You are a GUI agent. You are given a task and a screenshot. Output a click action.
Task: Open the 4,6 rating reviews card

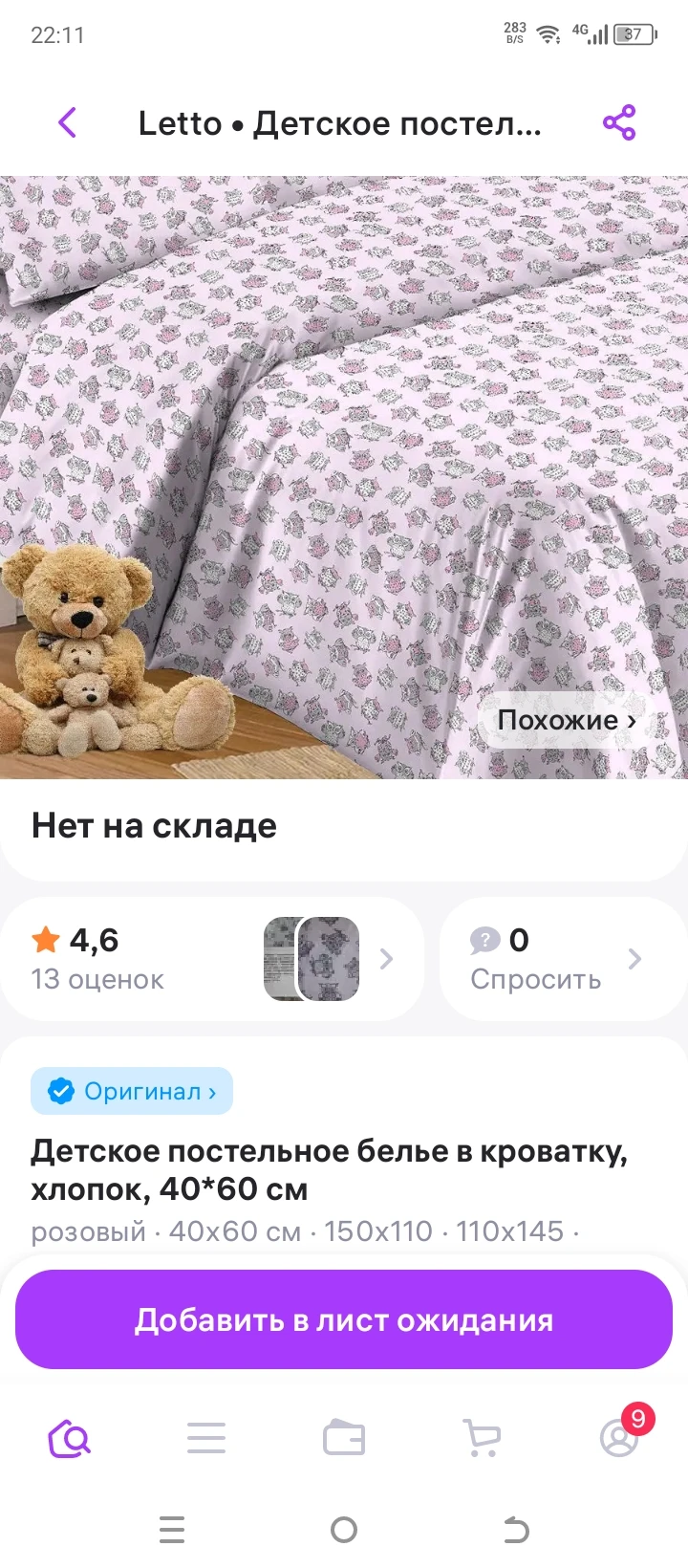pos(212,959)
